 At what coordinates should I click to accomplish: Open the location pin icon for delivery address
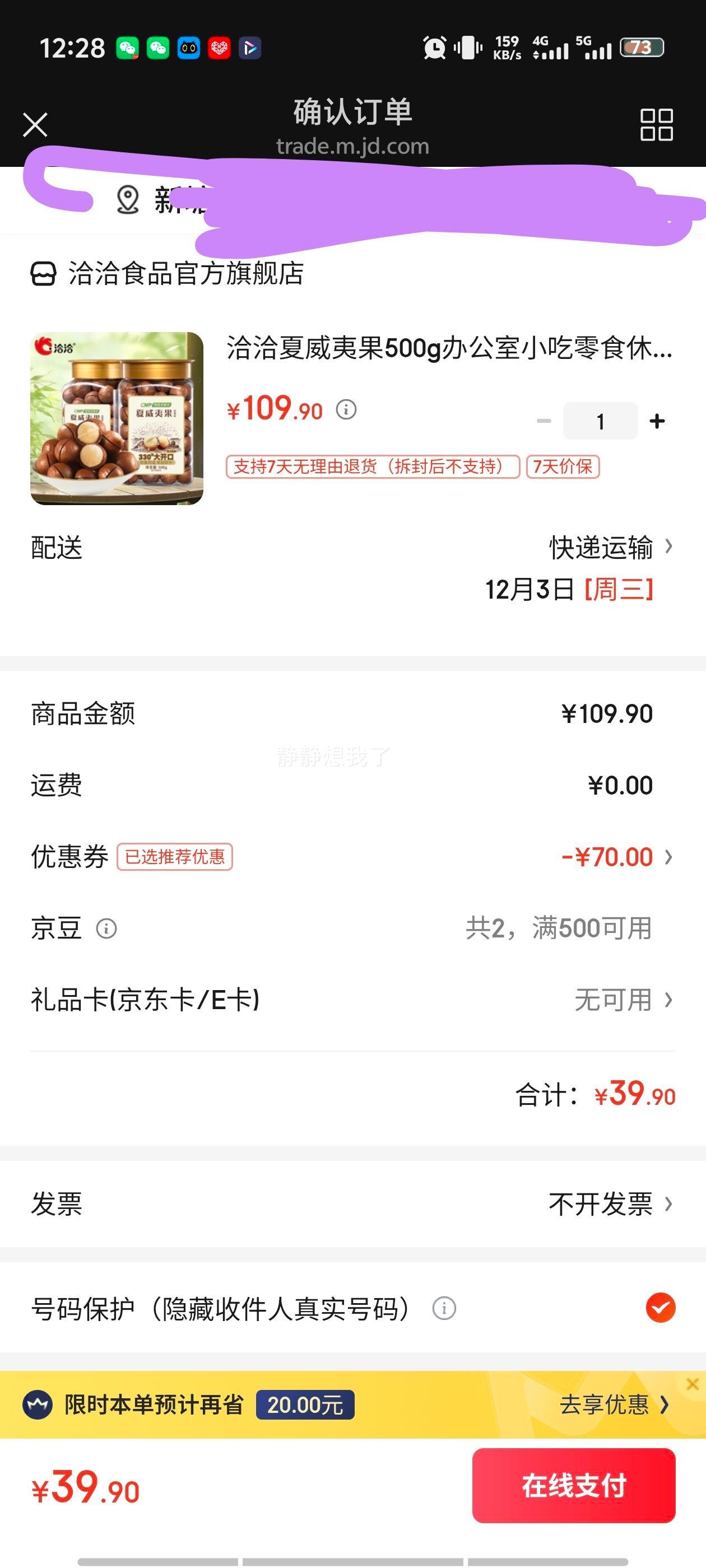tap(126, 201)
